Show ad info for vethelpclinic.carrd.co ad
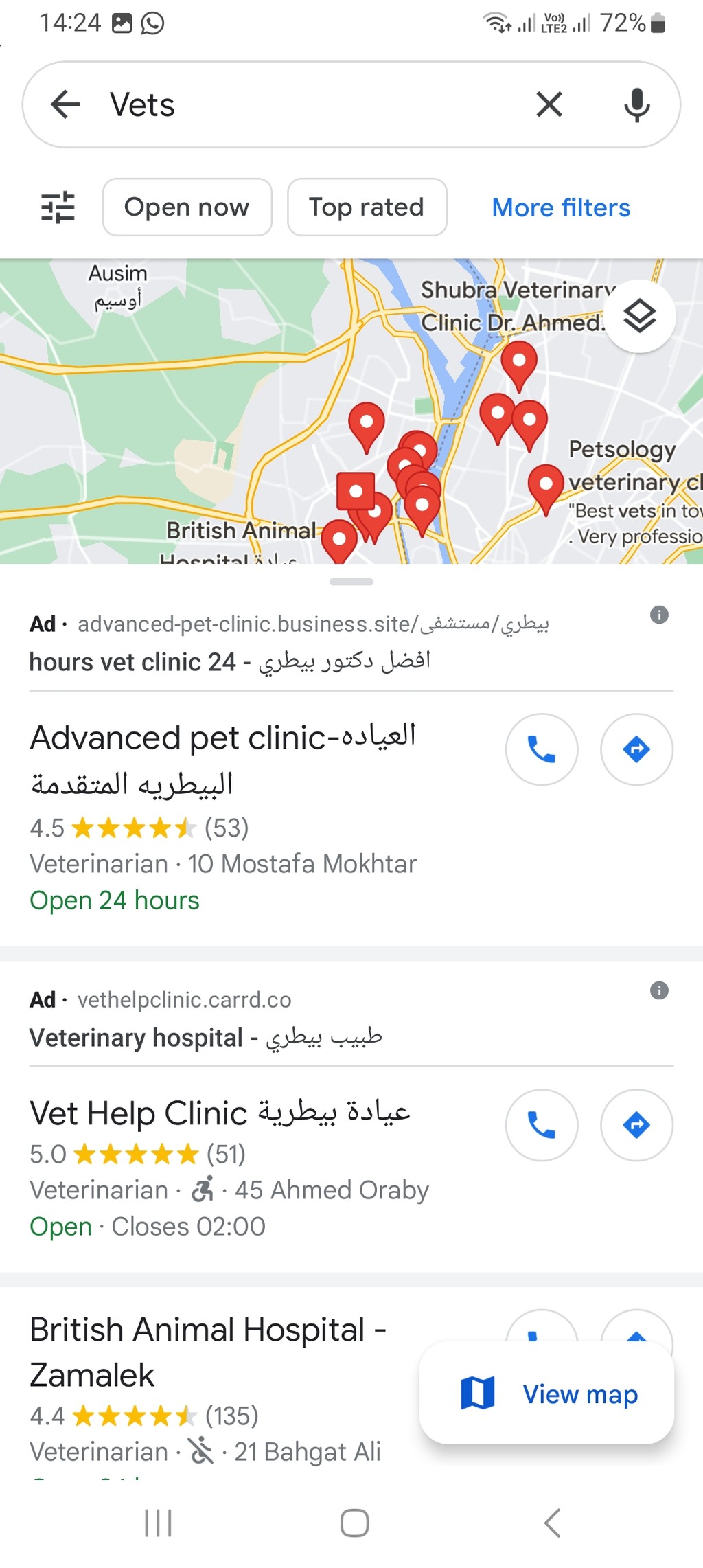Image resolution: width=703 pixels, height=1568 pixels. tap(659, 990)
